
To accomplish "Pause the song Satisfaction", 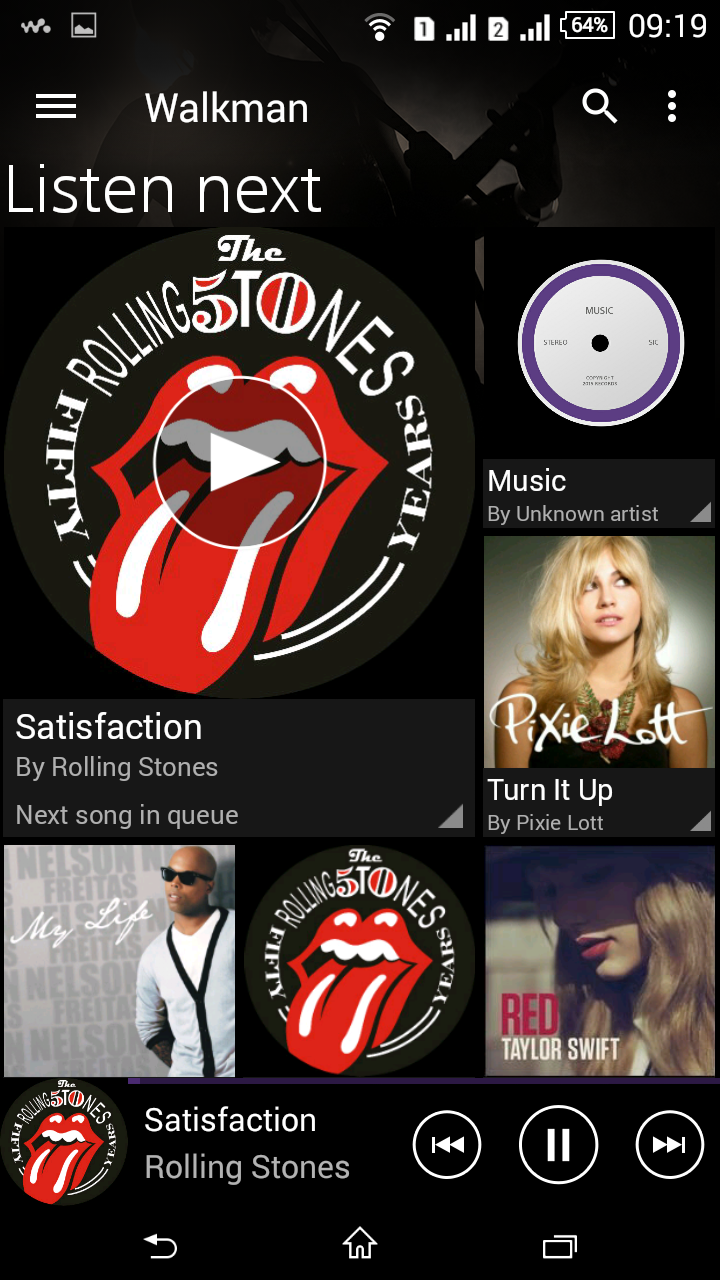I will click(x=558, y=1145).
